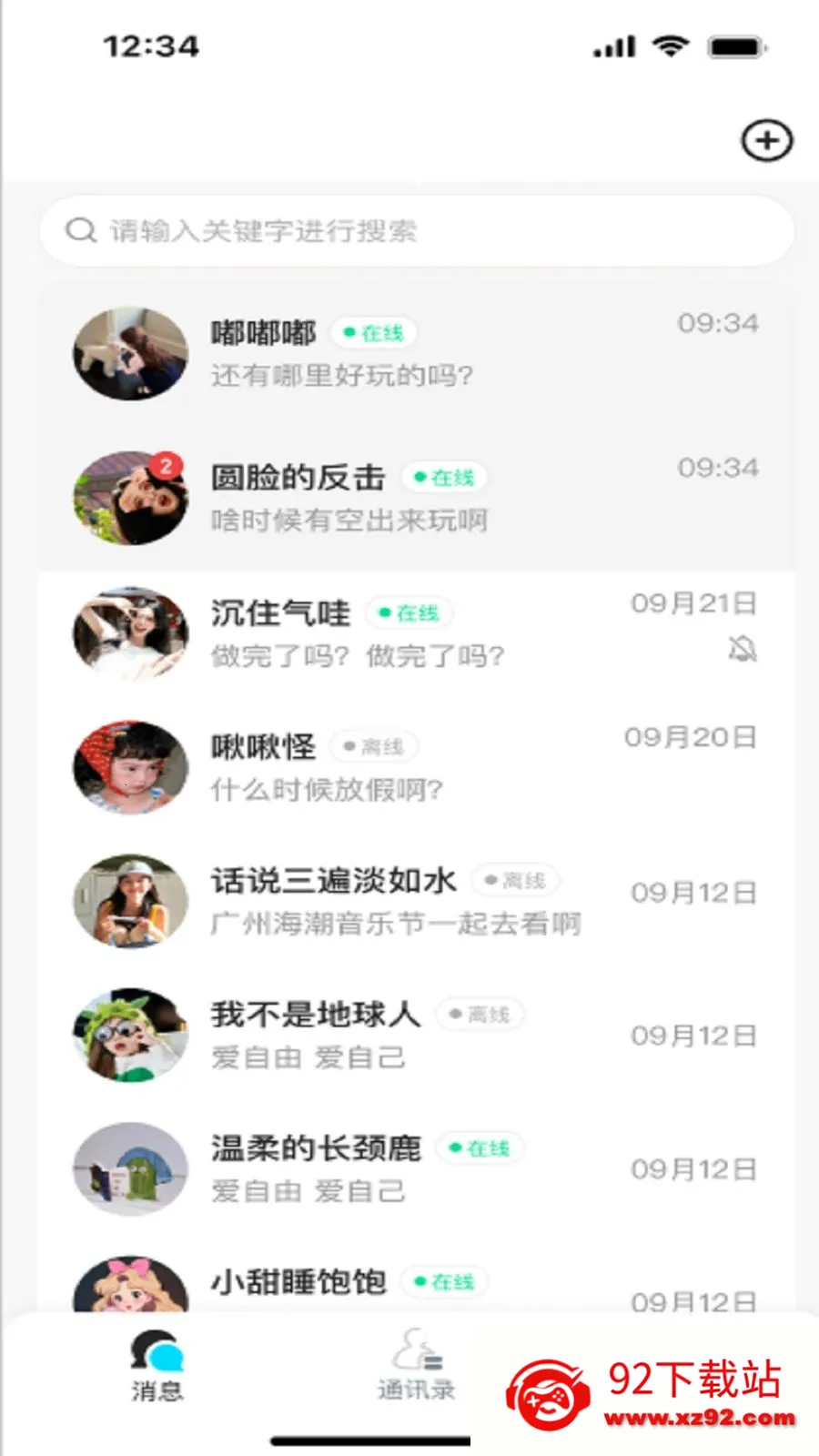Tap the plus icon to add new
Screen dimensions: 819x1456
pyautogui.click(x=766, y=141)
